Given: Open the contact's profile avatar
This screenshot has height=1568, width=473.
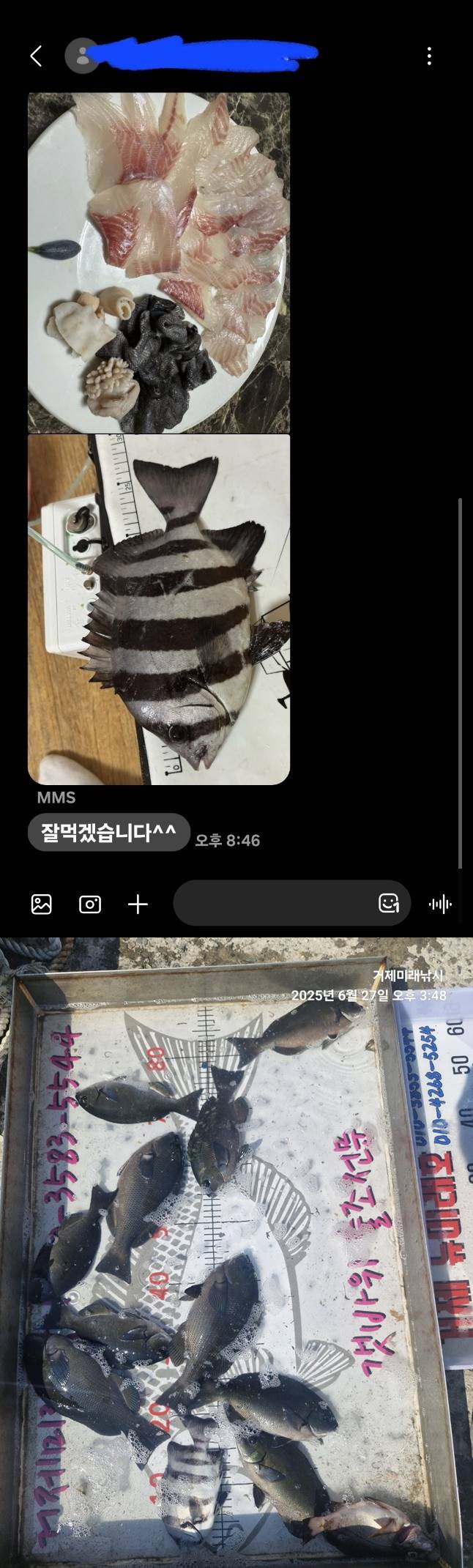Looking at the screenshot, I should pos(81,56).
